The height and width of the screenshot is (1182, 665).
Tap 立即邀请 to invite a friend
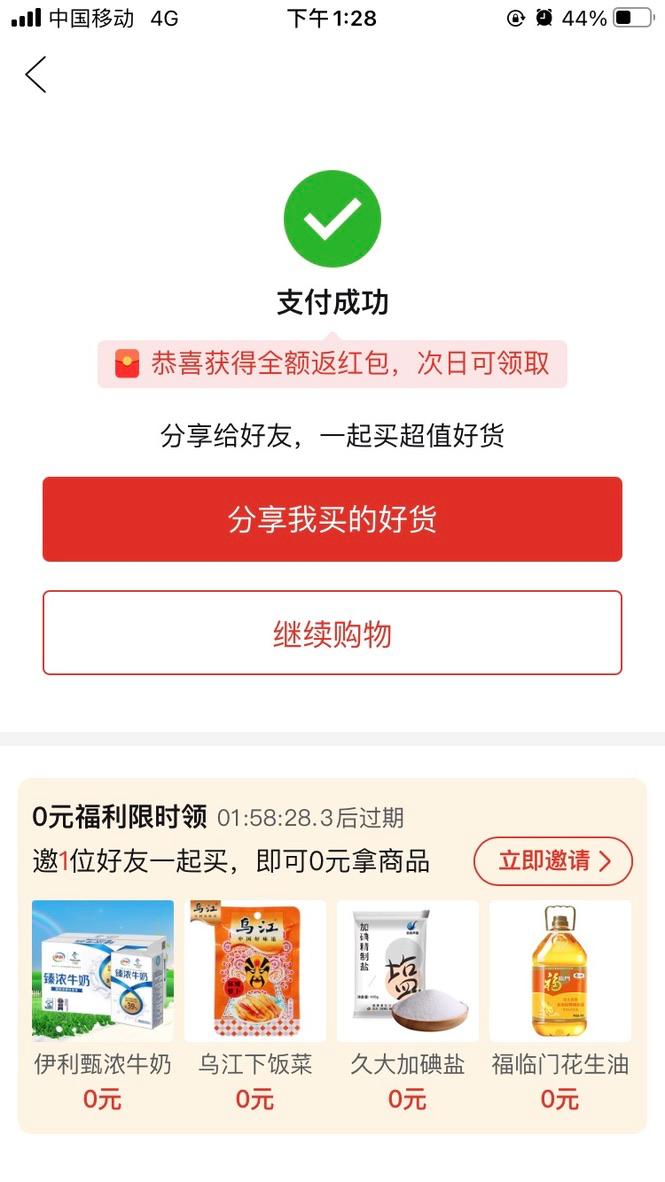tap(553, 861)
